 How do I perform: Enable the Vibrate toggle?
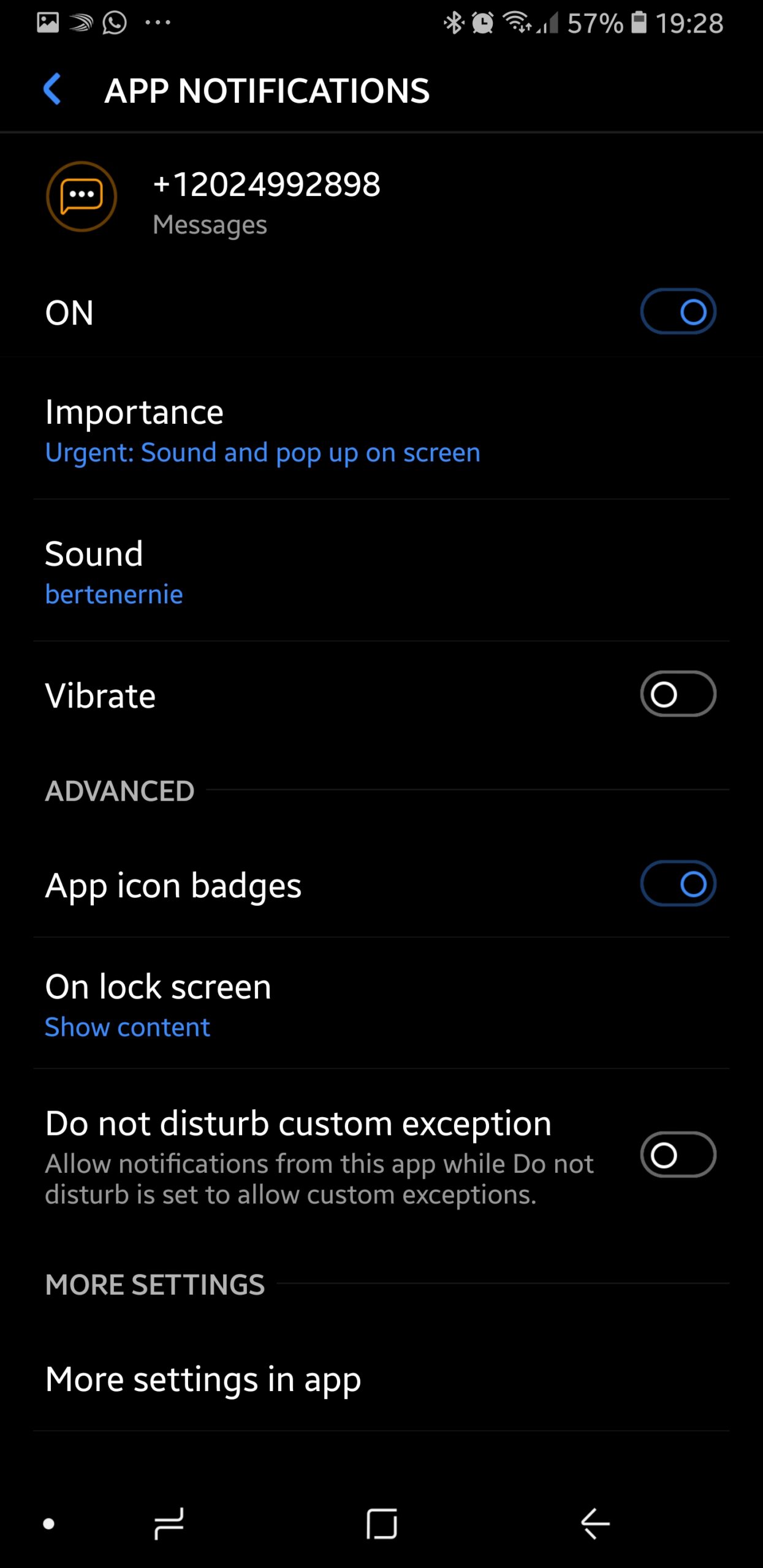[678, 694]
